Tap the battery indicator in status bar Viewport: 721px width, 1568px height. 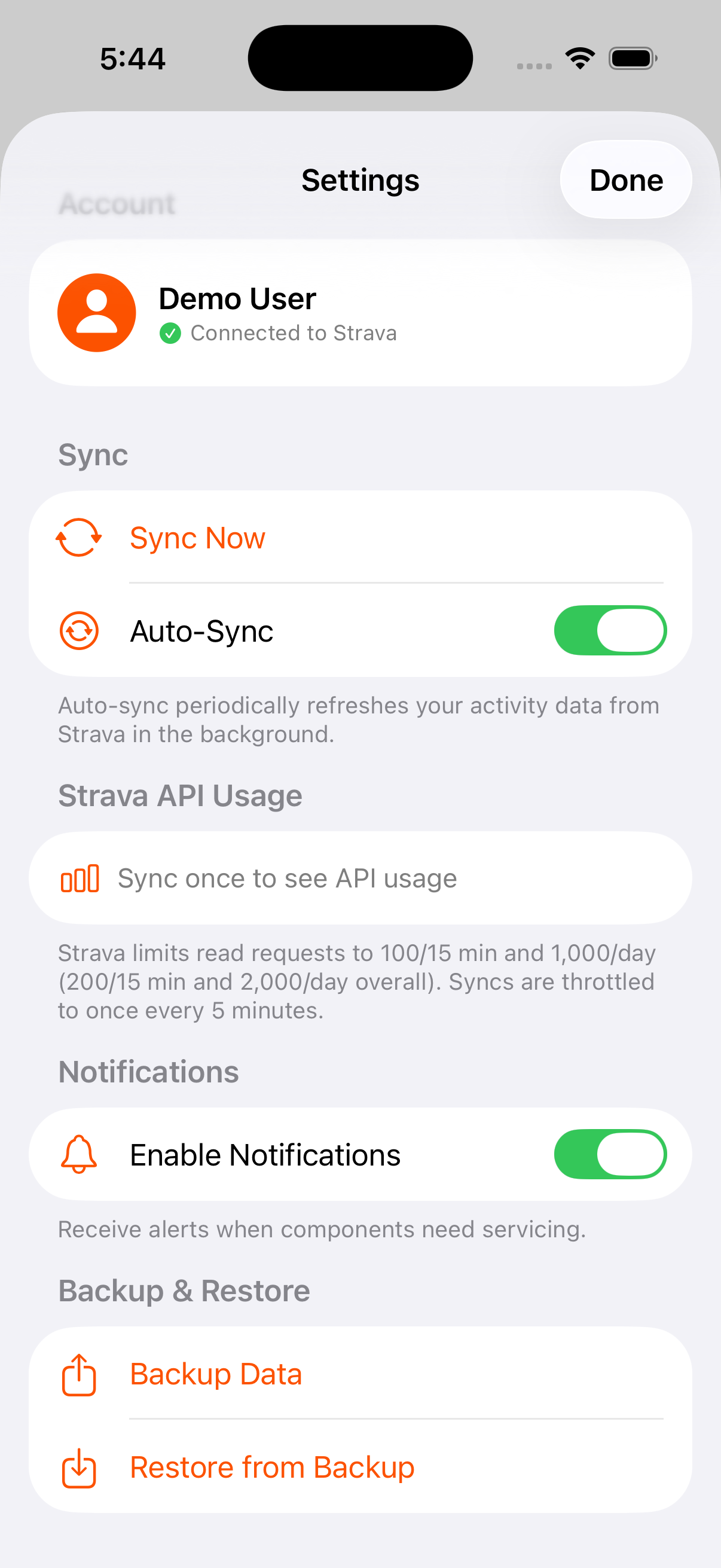[632, 57]
